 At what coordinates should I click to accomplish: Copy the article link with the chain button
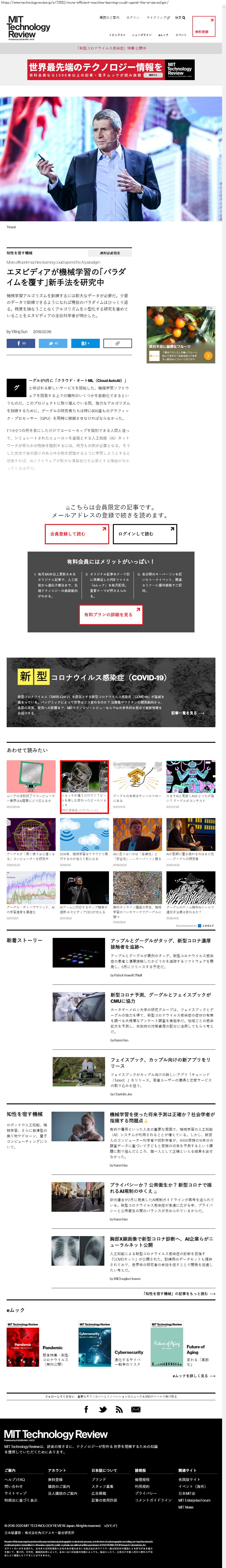117,343
